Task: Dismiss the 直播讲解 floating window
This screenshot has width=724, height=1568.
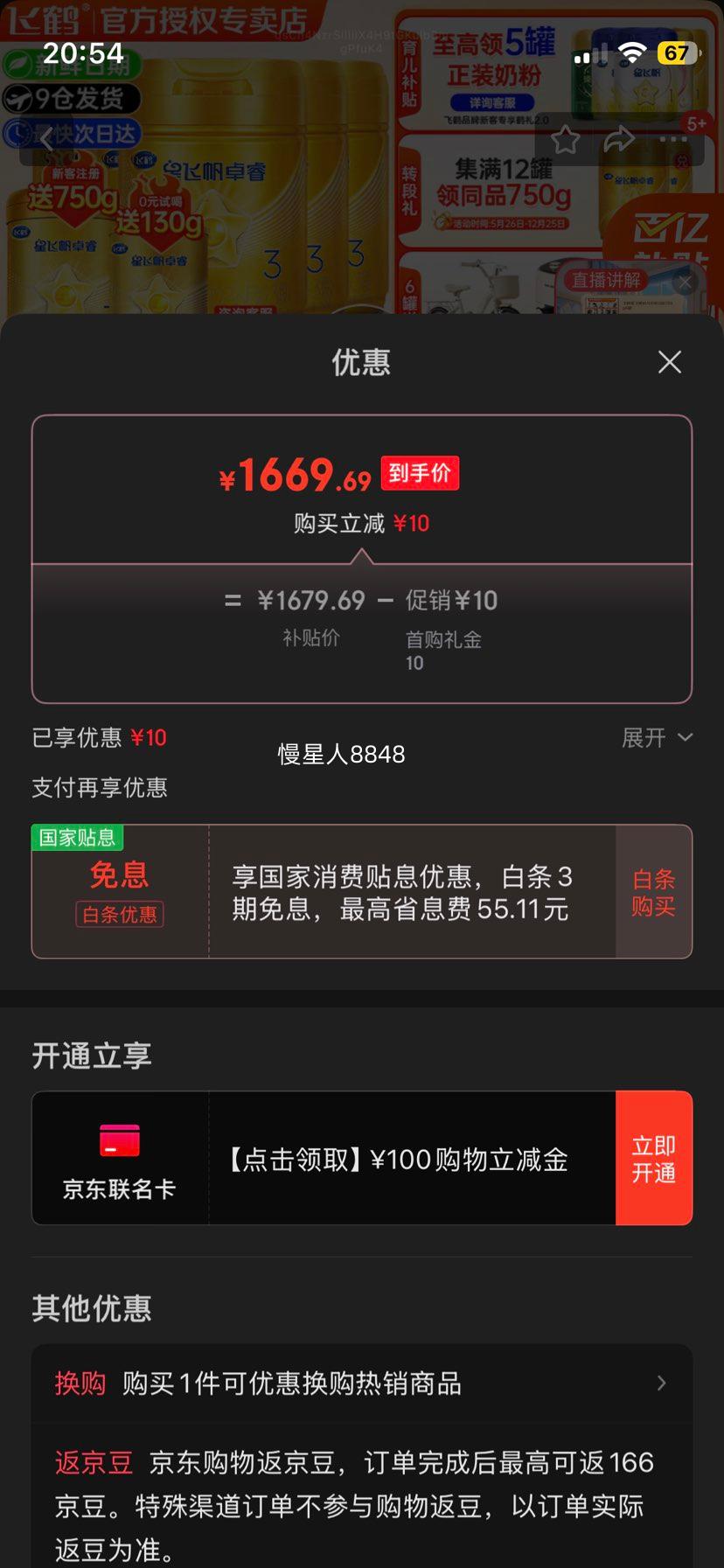Action: coord(686,282)
